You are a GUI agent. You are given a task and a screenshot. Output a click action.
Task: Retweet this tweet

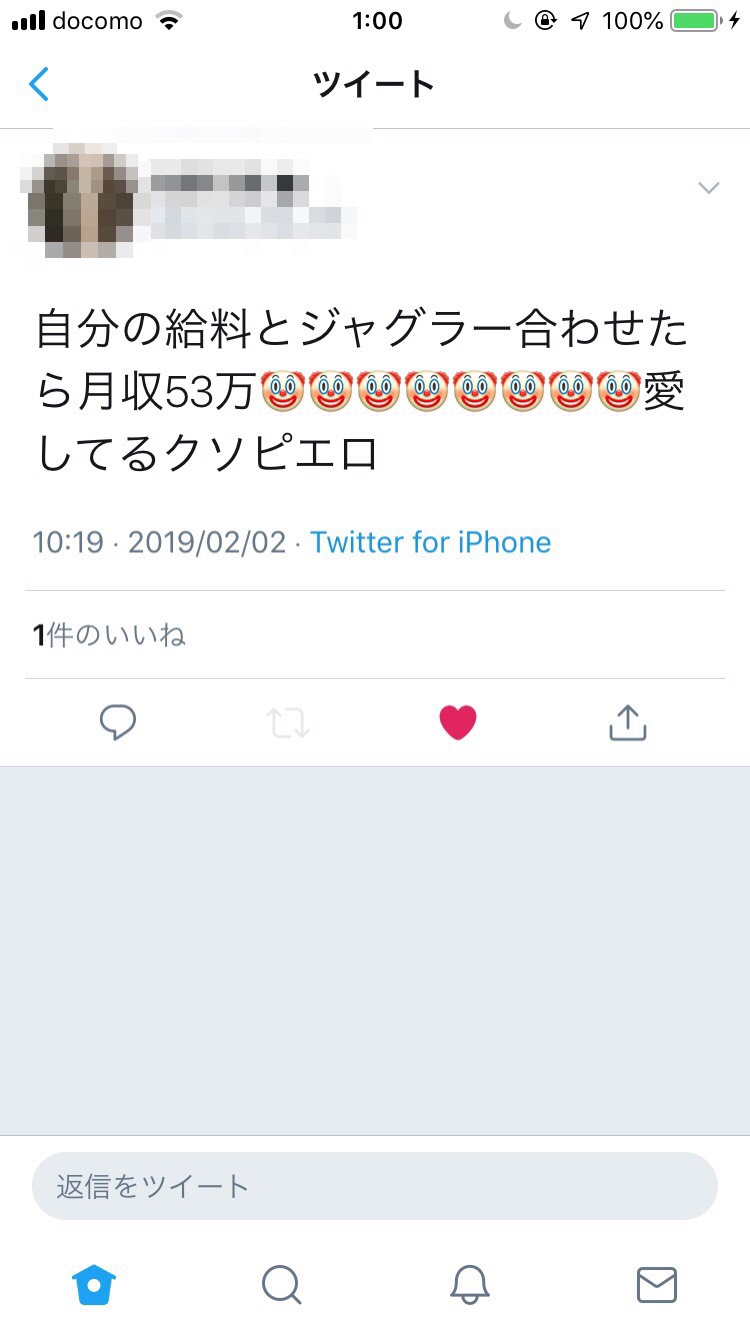288,722
